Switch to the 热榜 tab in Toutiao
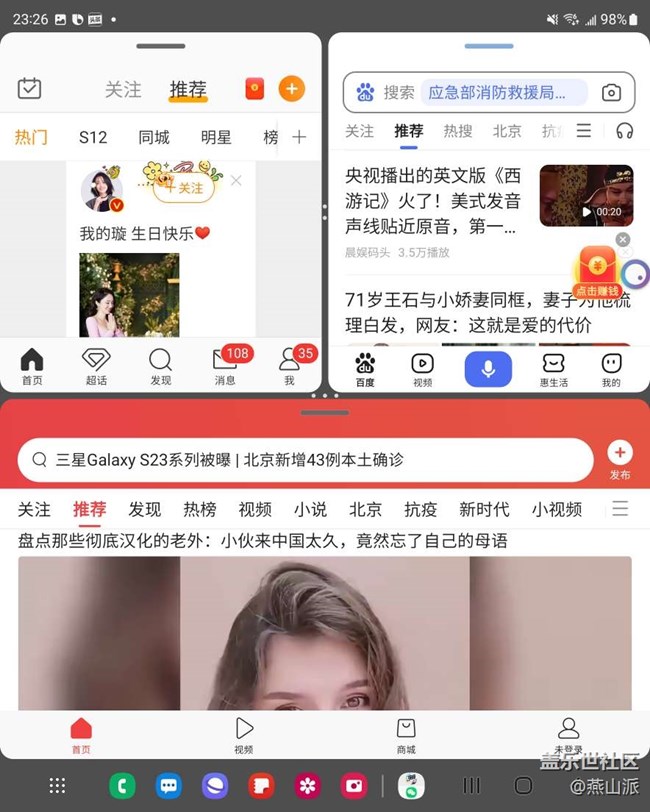 pos(200,509)
